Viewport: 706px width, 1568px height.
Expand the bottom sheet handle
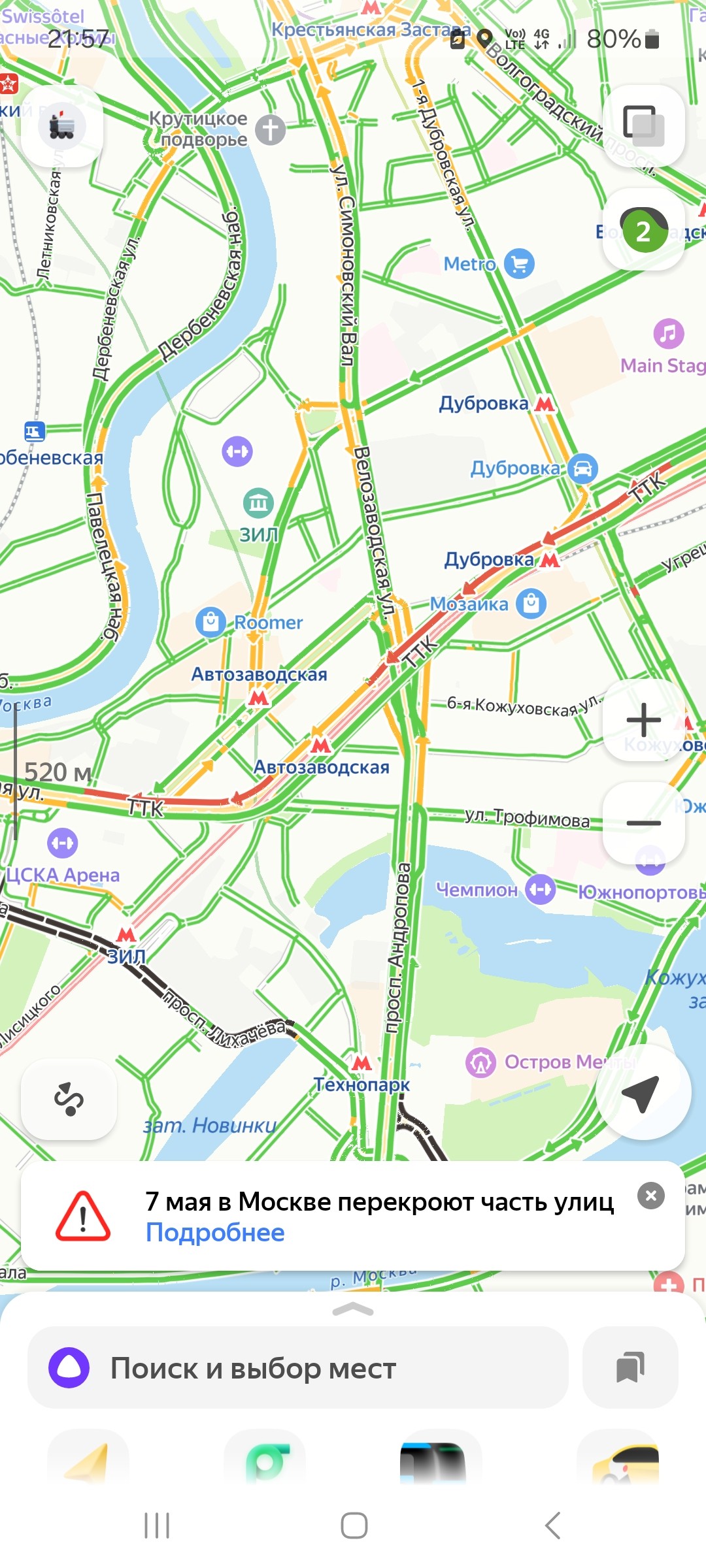353,1309
